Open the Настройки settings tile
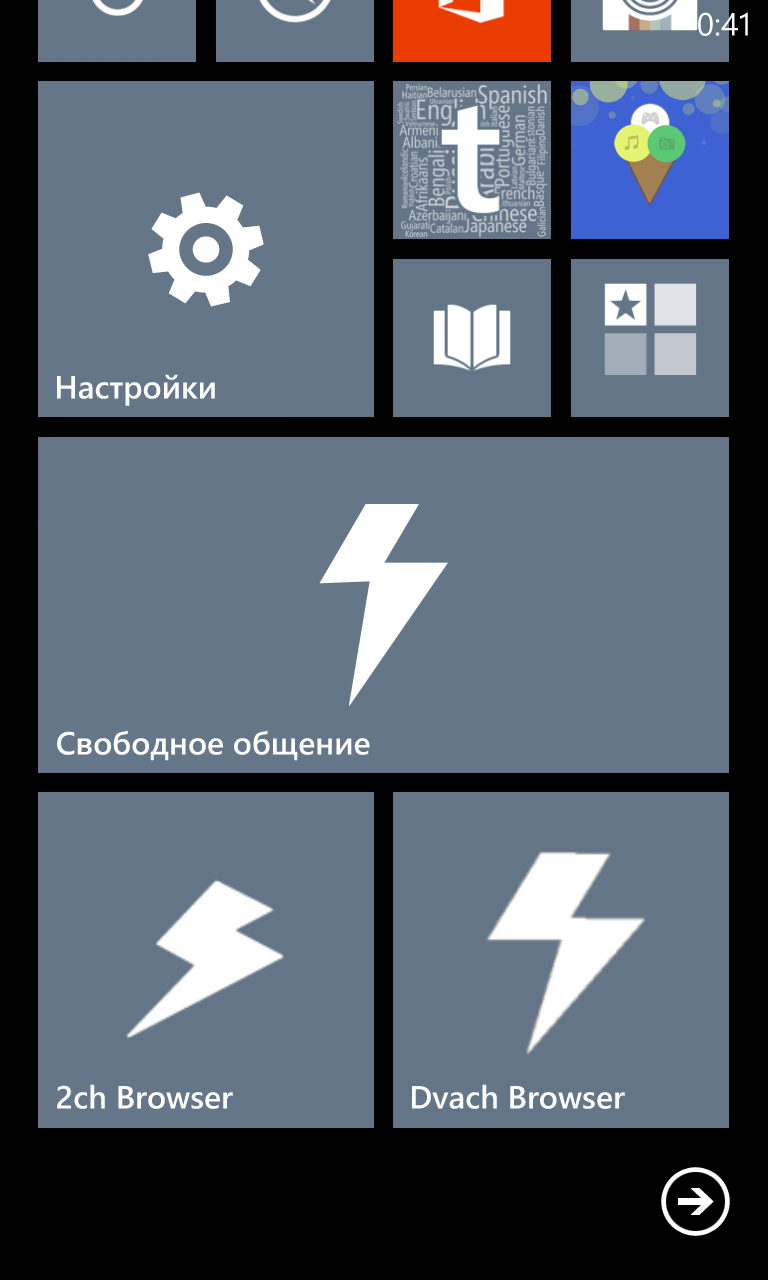 (x=206, y=249)
